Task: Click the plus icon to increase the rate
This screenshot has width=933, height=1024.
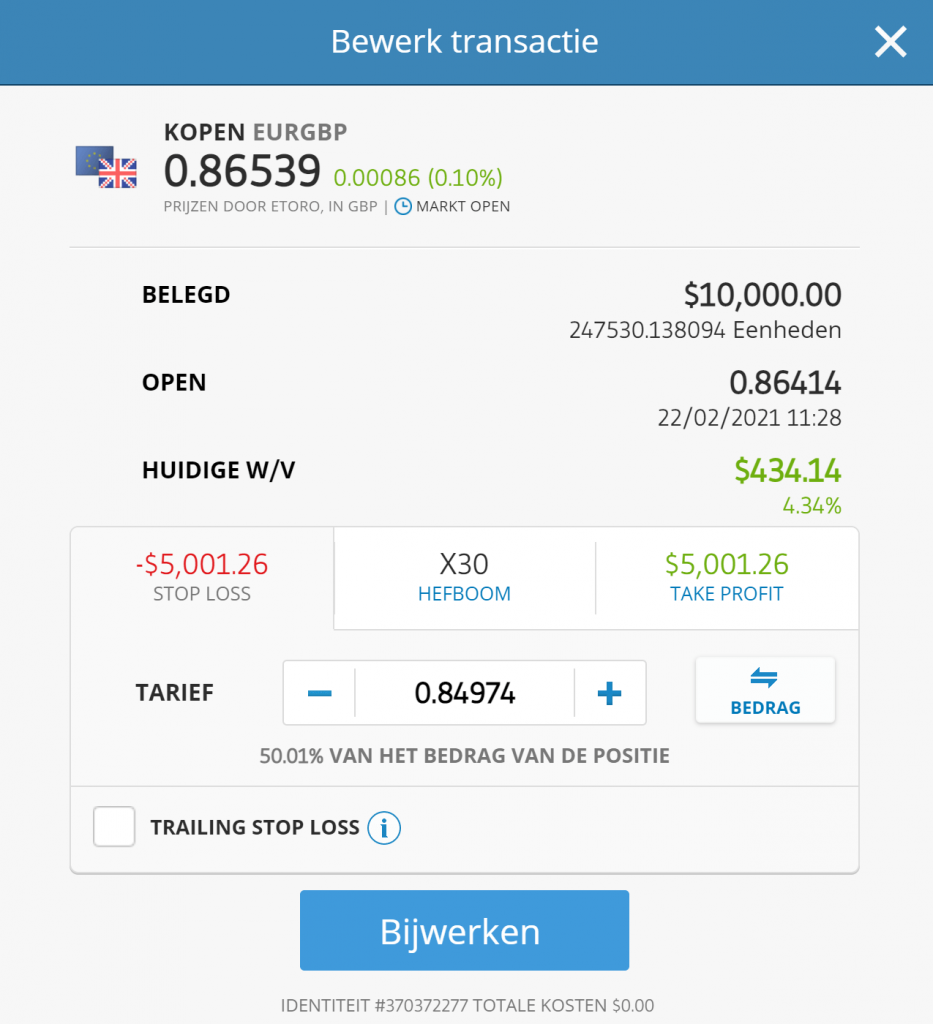Action: (610, 692)
